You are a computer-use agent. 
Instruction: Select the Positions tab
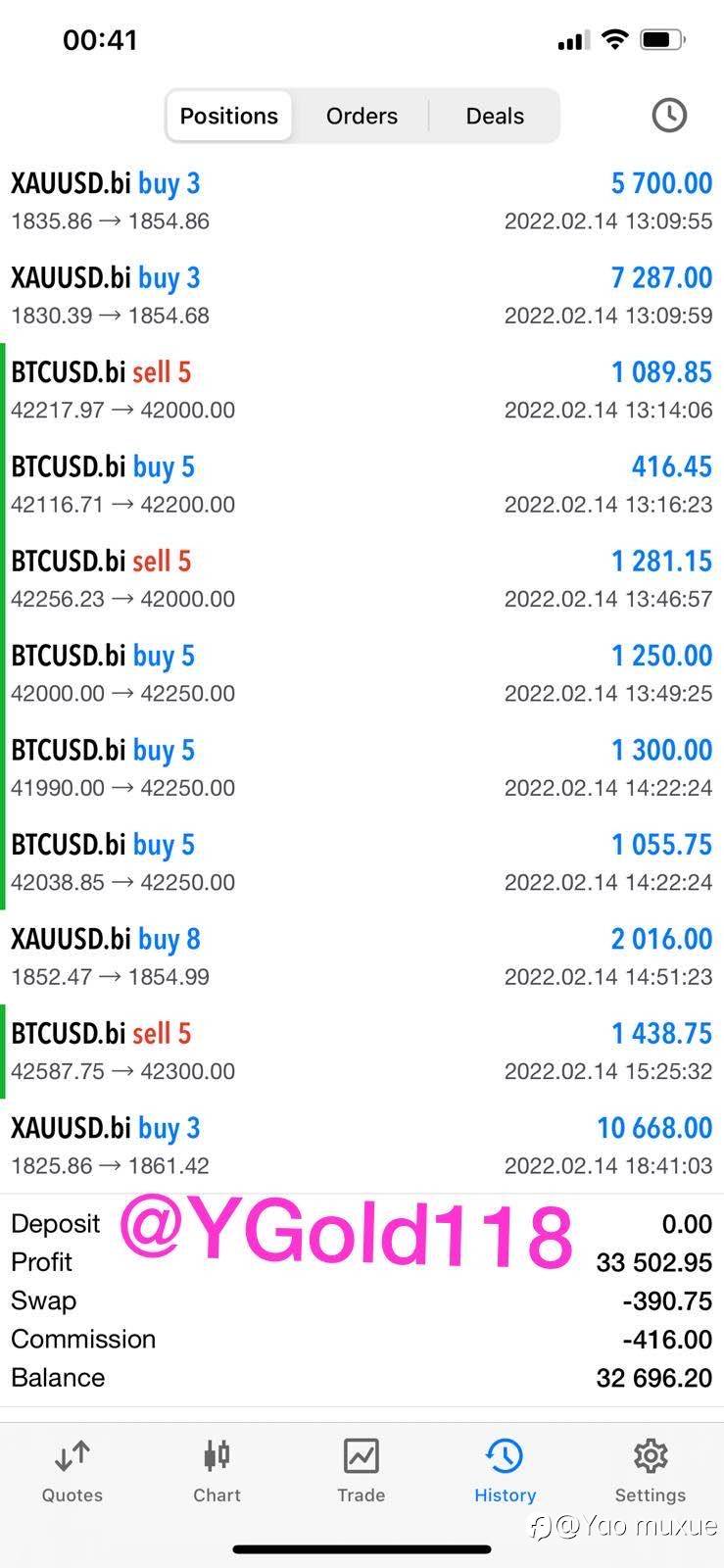click(229, 116)
